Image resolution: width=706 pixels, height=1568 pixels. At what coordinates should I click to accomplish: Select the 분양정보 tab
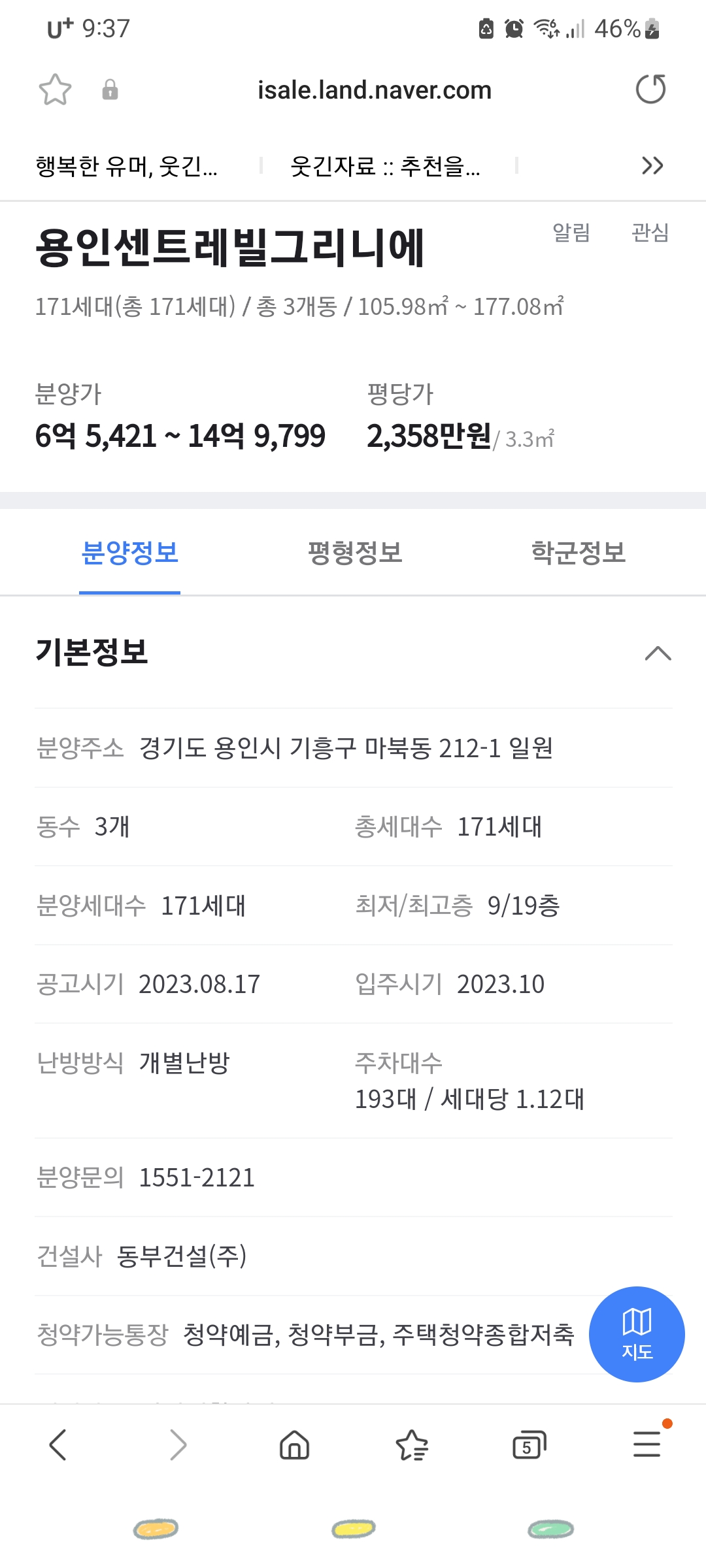pos(129,553)
